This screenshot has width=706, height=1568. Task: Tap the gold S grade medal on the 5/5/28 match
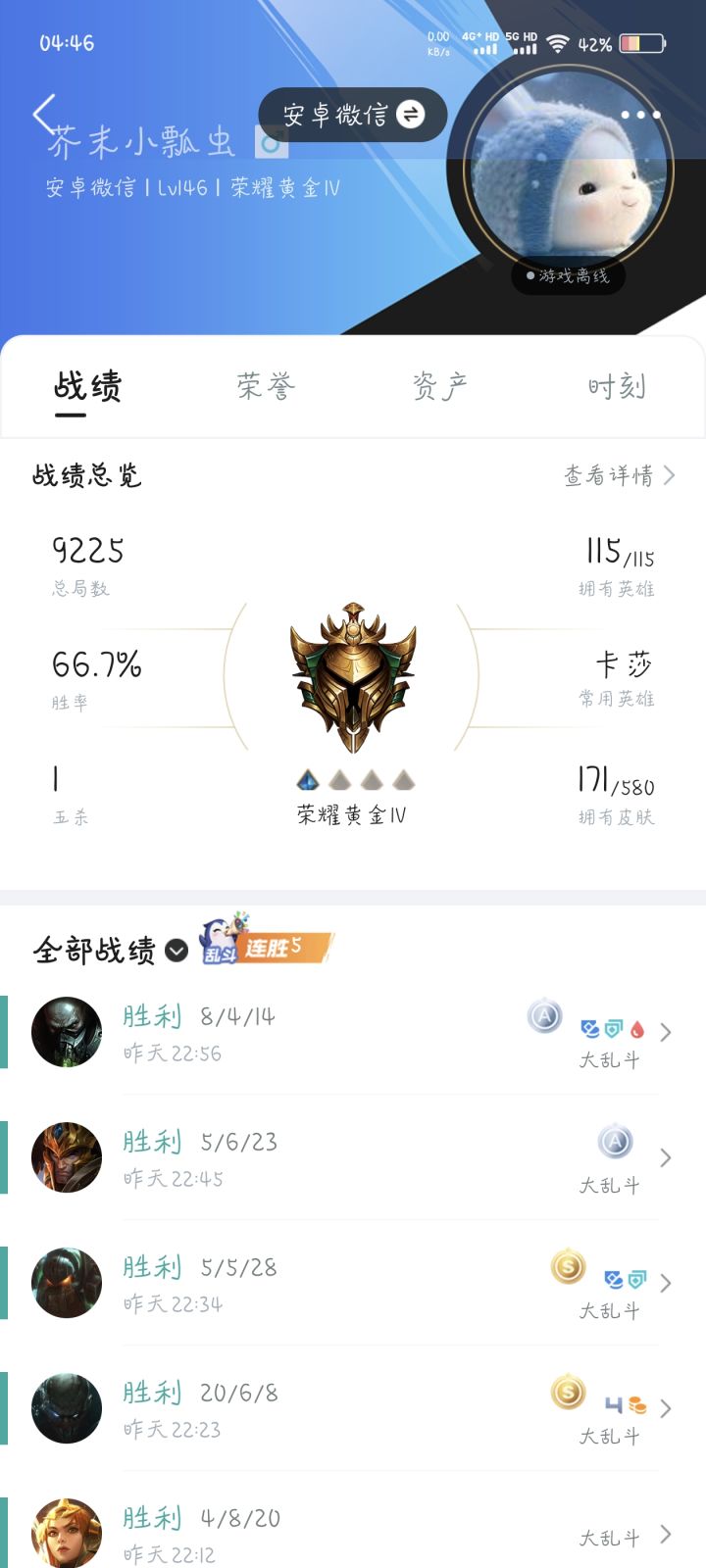click(x=567, y=1267)
